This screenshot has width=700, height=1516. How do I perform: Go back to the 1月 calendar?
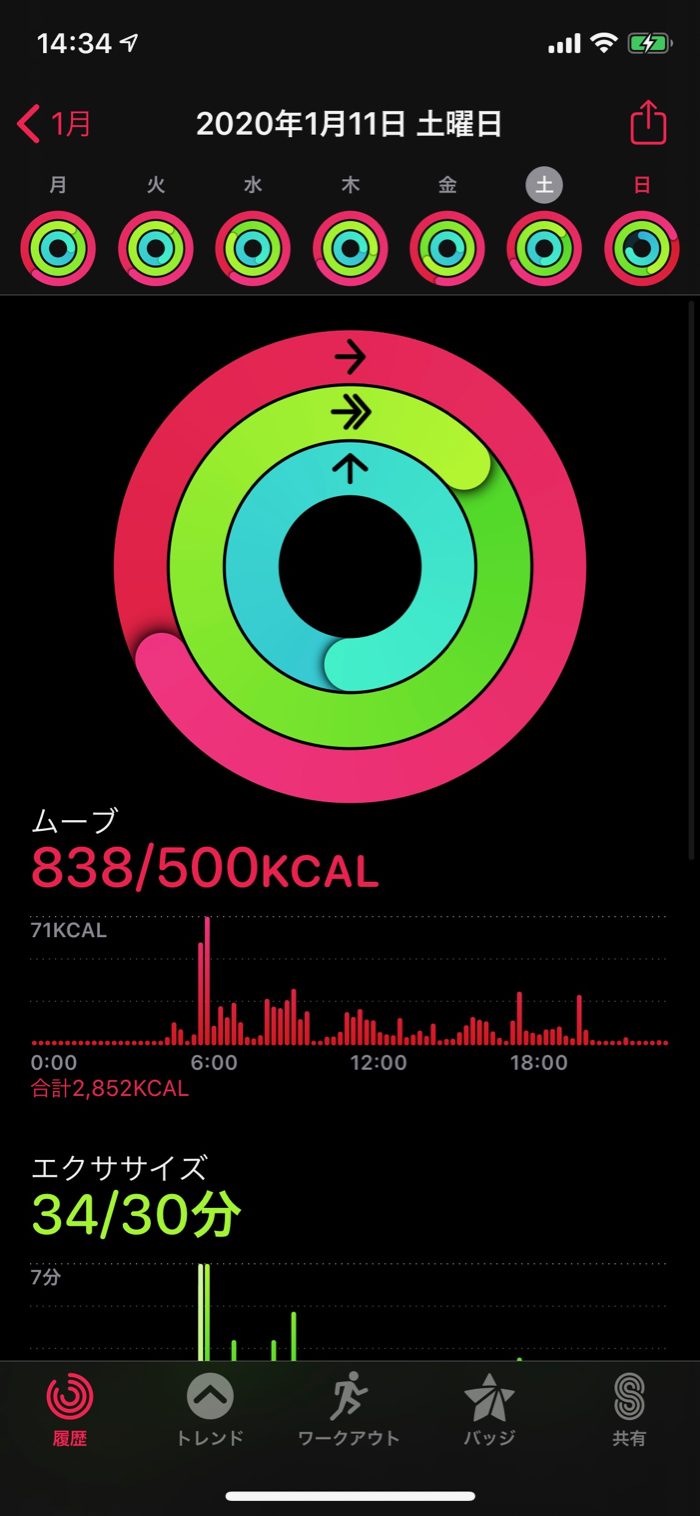[55, 124]
